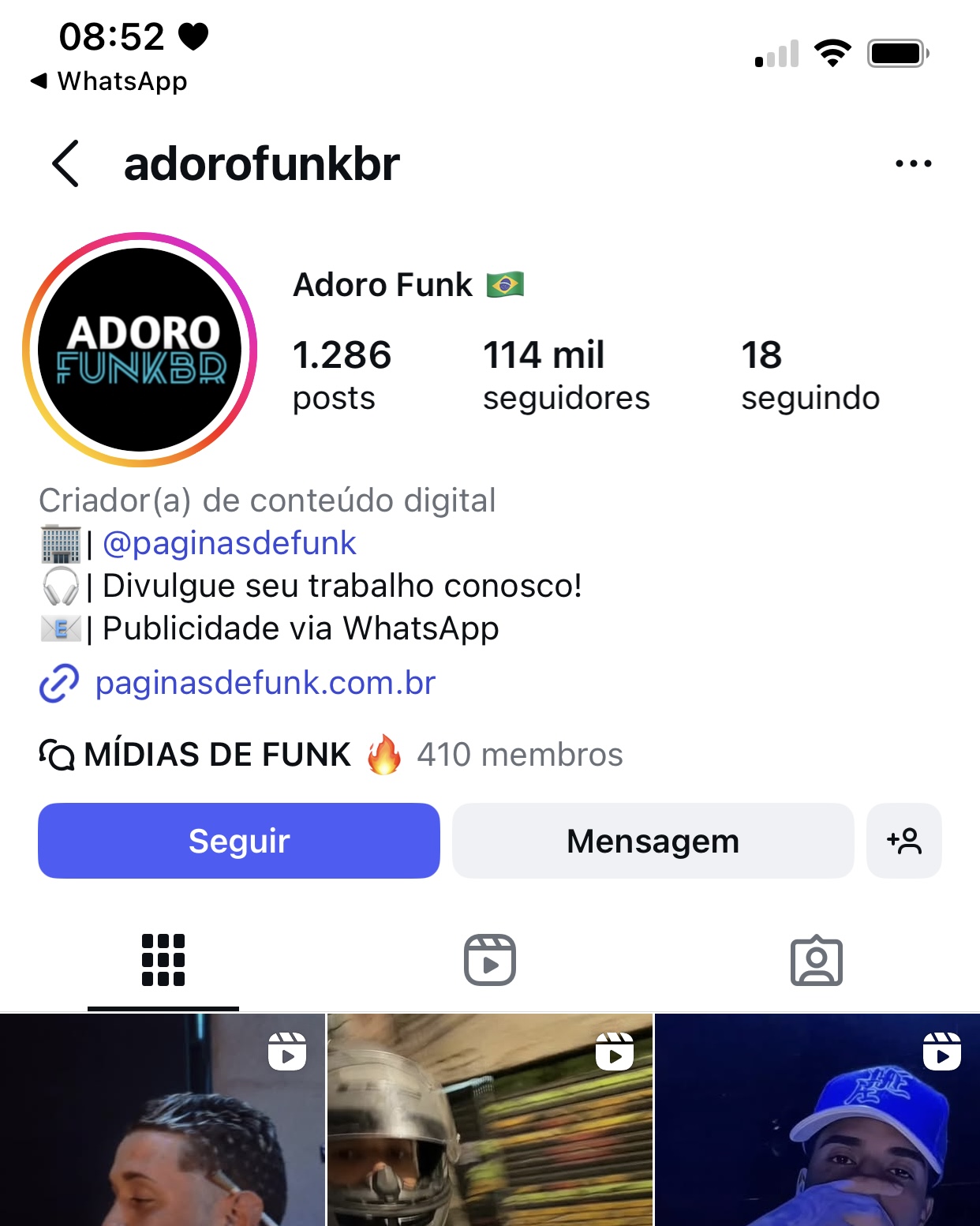
Task: View Adoro Funk's story via profile picture
Action: pos(140,350)
